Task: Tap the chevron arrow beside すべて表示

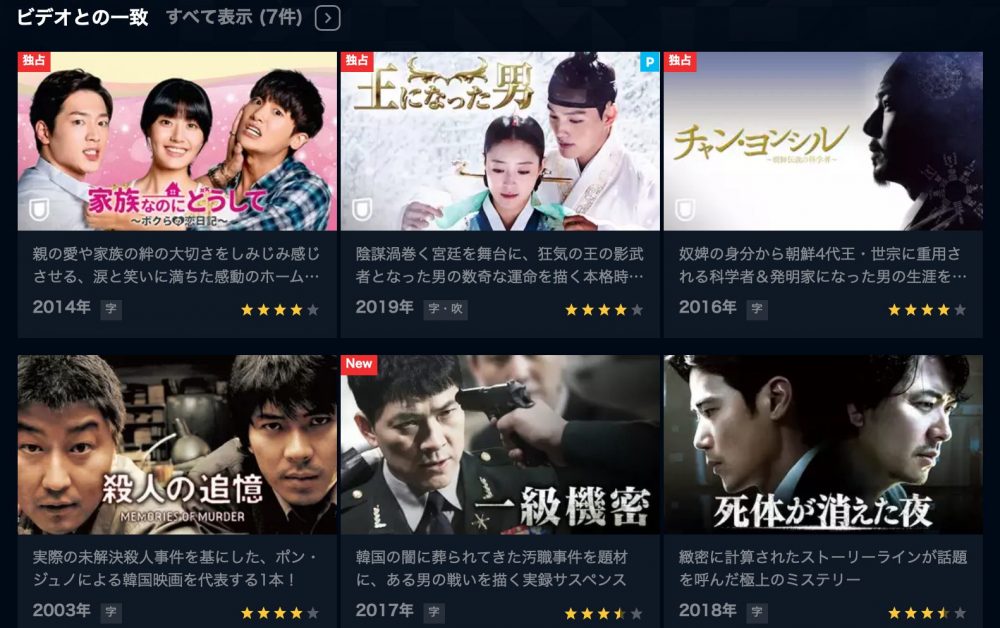Action: point(327,18)
